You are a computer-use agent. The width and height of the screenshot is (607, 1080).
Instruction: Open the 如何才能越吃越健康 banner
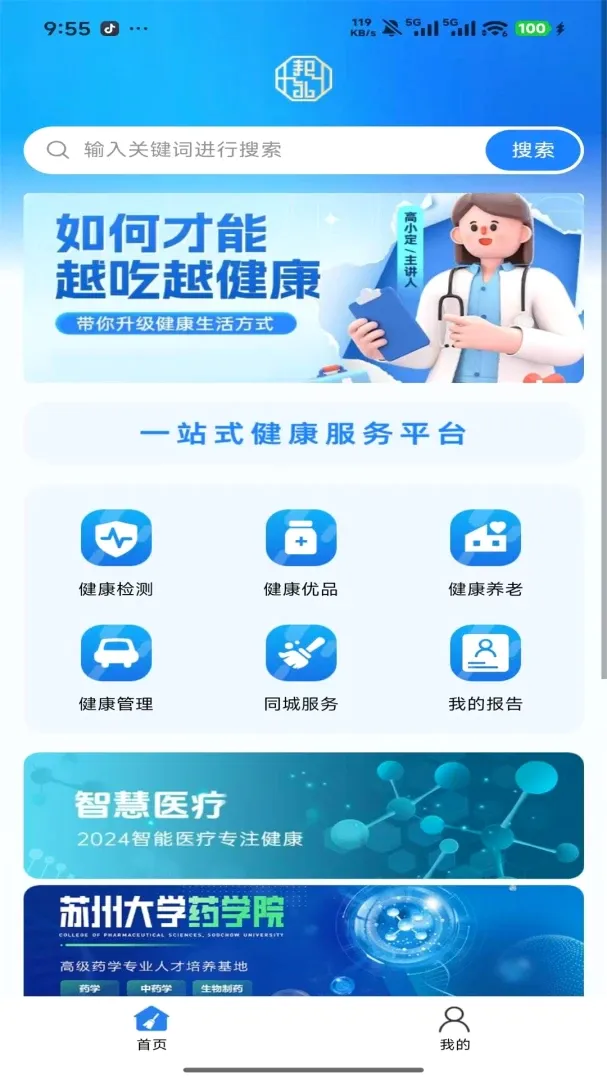tap(304, 287)
